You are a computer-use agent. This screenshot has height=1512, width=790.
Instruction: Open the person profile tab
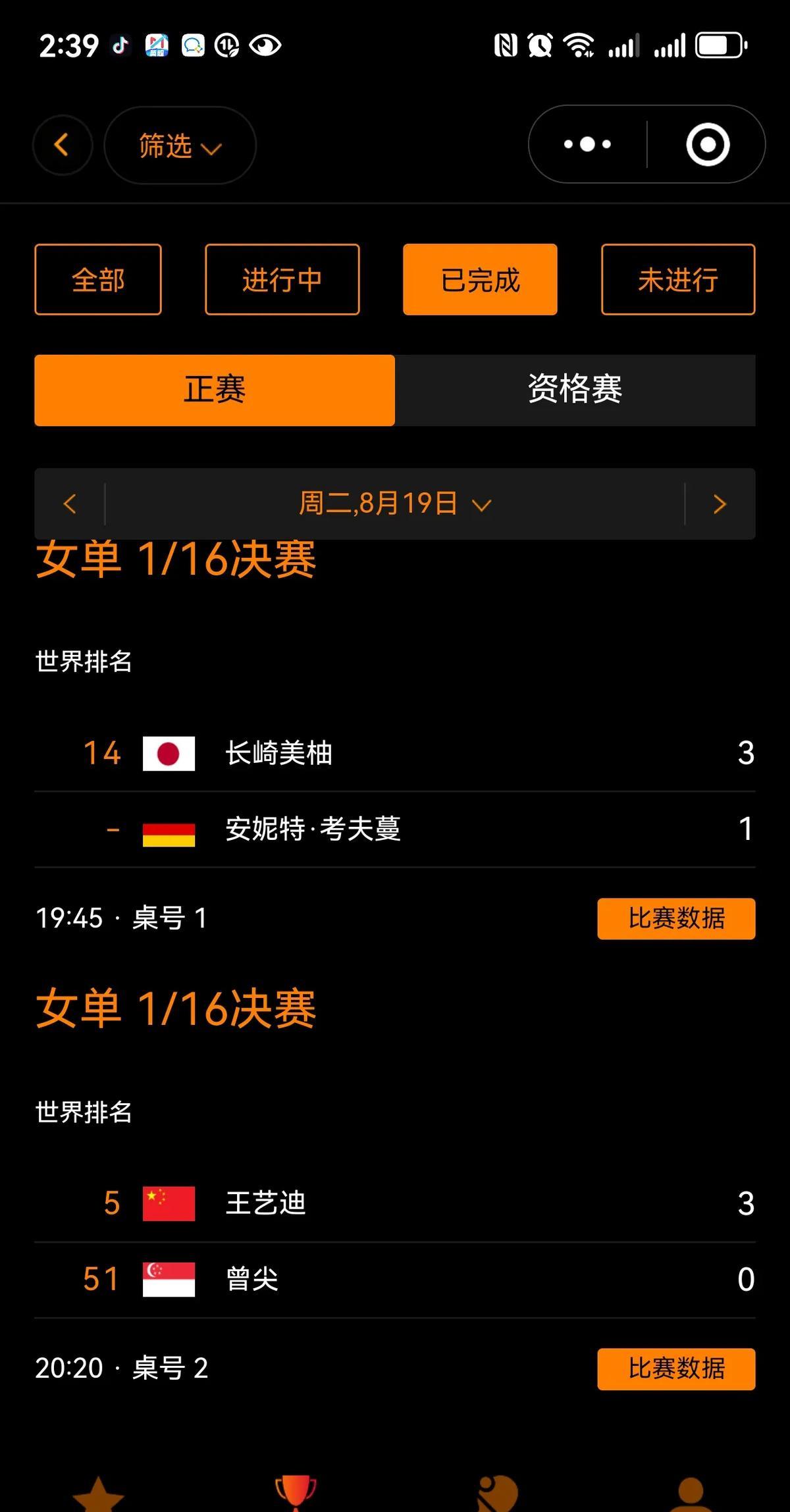point(691,1494)
